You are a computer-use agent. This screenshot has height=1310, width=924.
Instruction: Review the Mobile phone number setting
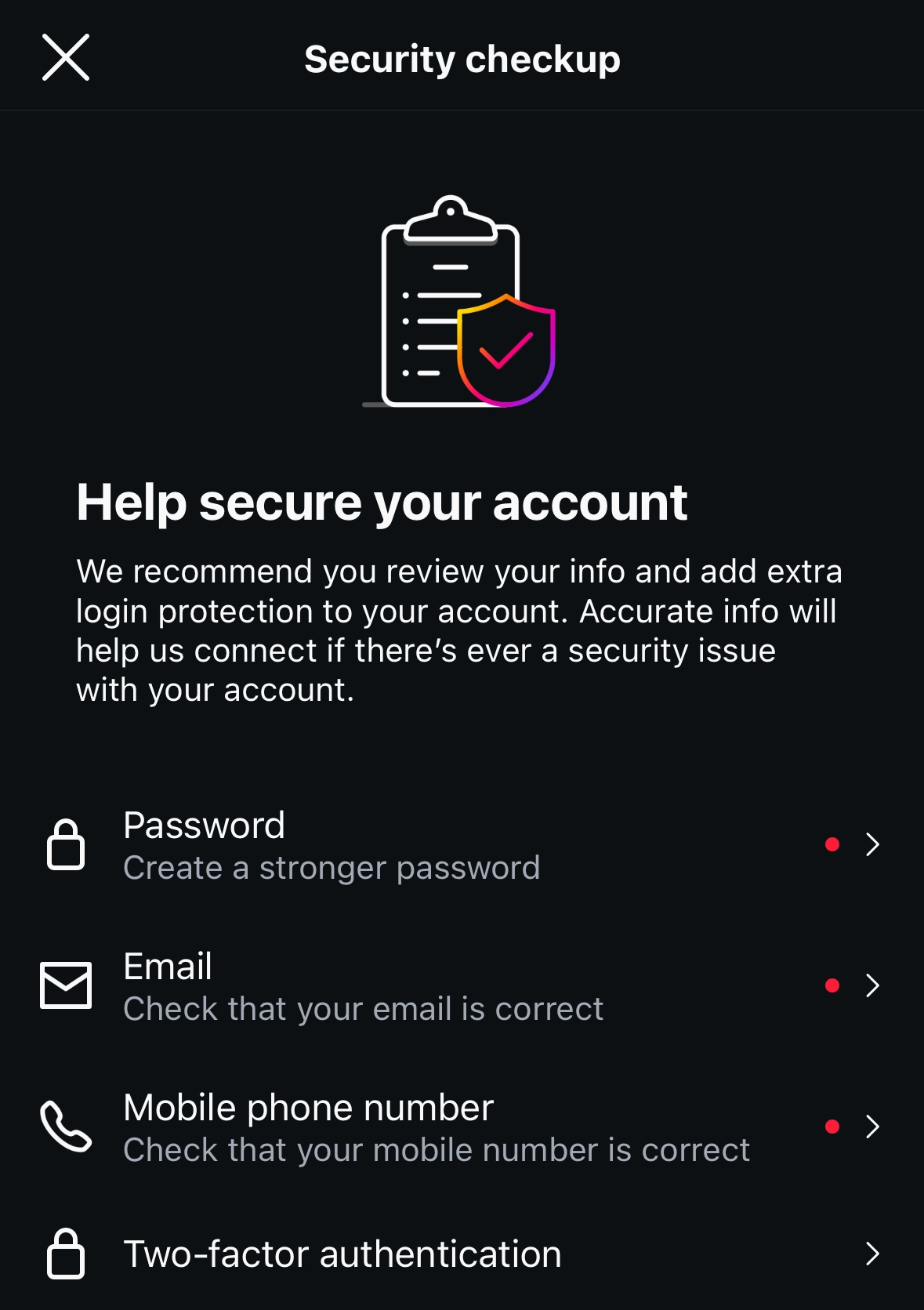pyautogui.click(x=461, y=1127)
